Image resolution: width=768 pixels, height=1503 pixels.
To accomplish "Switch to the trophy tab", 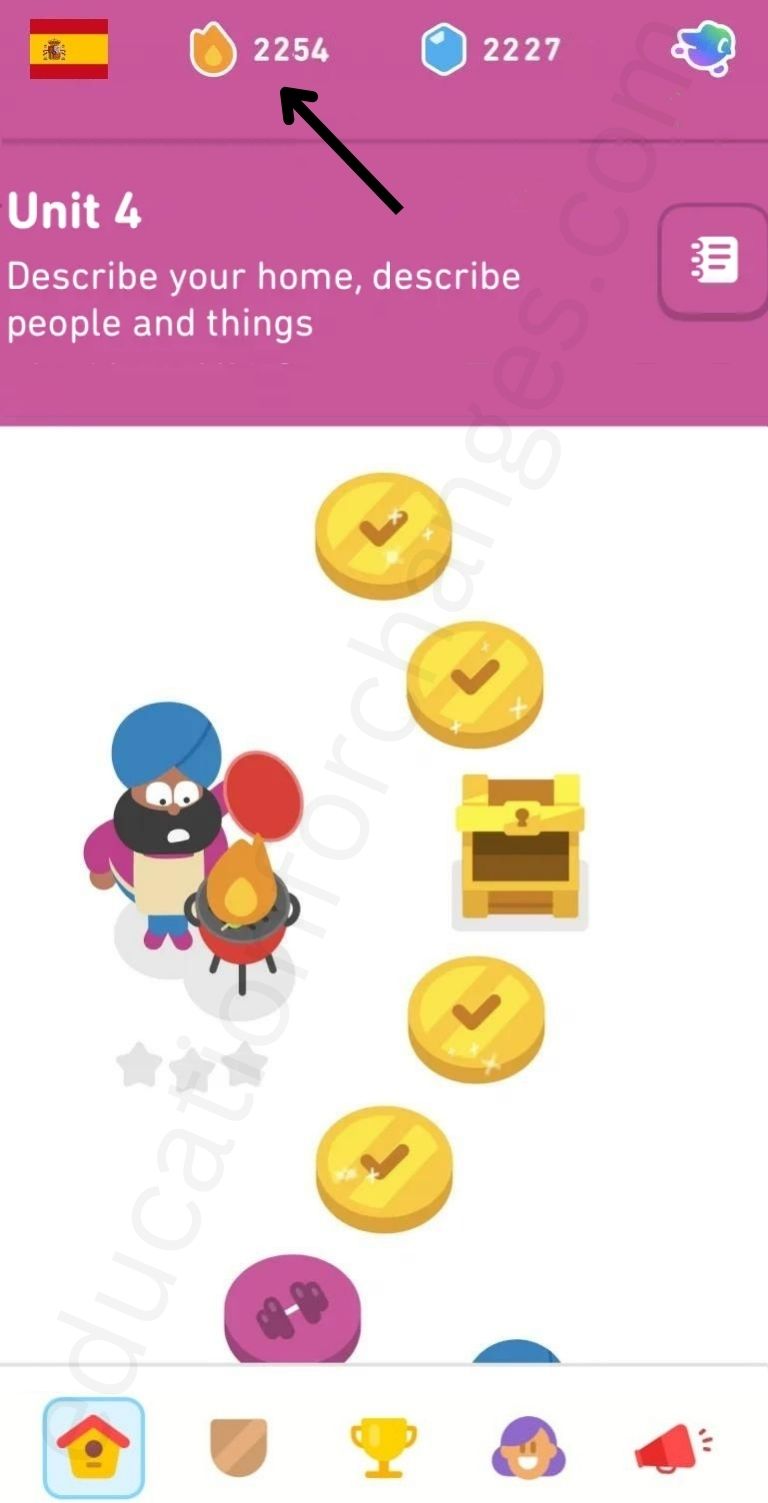I will tap(383, 1447).
